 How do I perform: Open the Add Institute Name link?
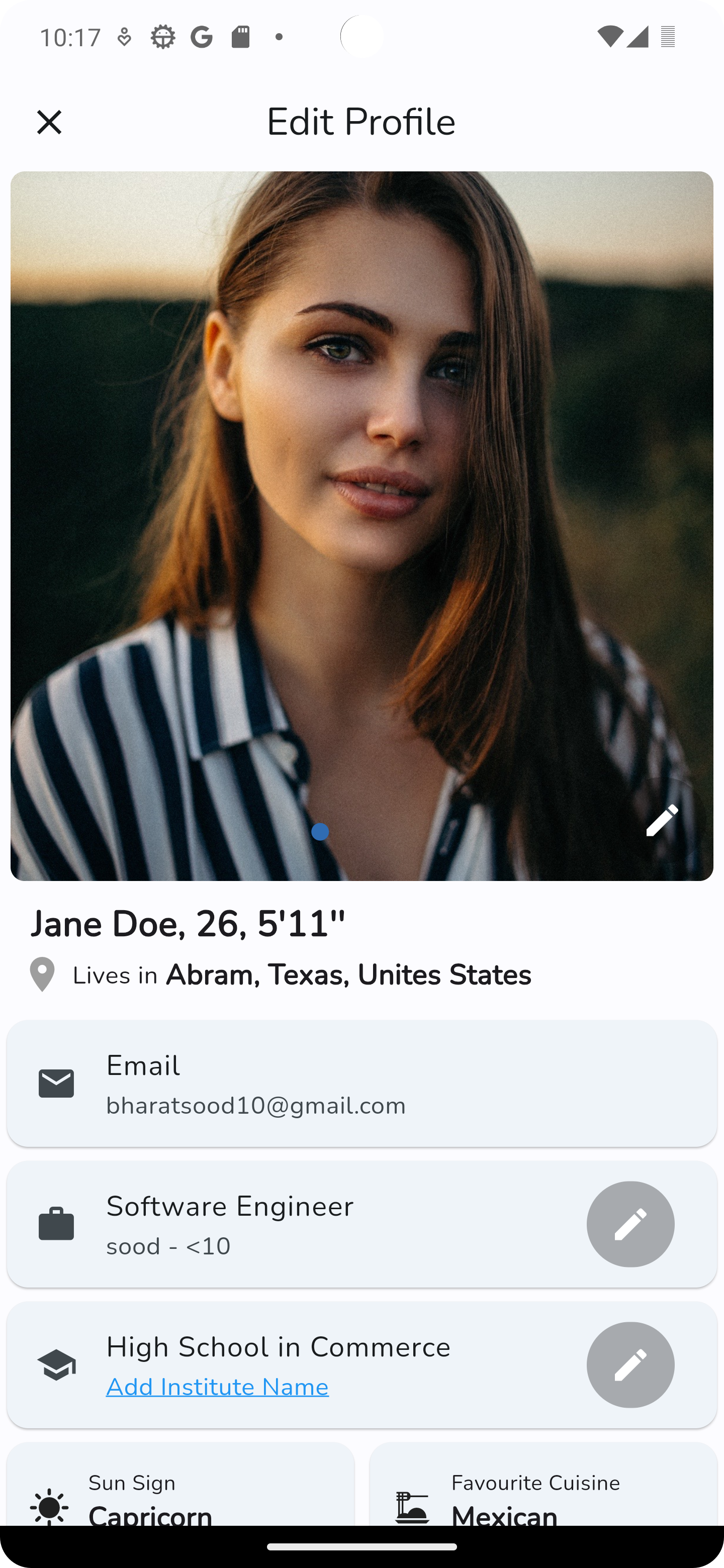[x=217, y=1387]
